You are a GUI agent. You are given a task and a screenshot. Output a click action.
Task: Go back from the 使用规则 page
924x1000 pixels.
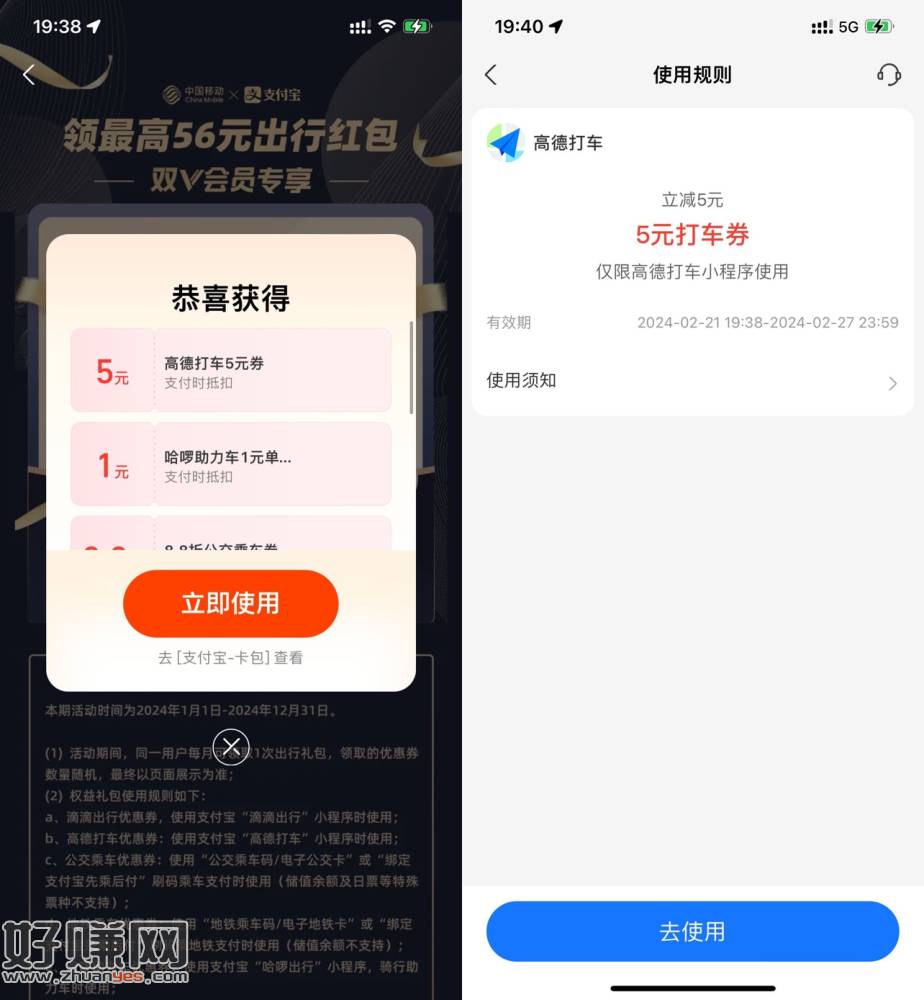pyautogui.click(x=491, y=75)
